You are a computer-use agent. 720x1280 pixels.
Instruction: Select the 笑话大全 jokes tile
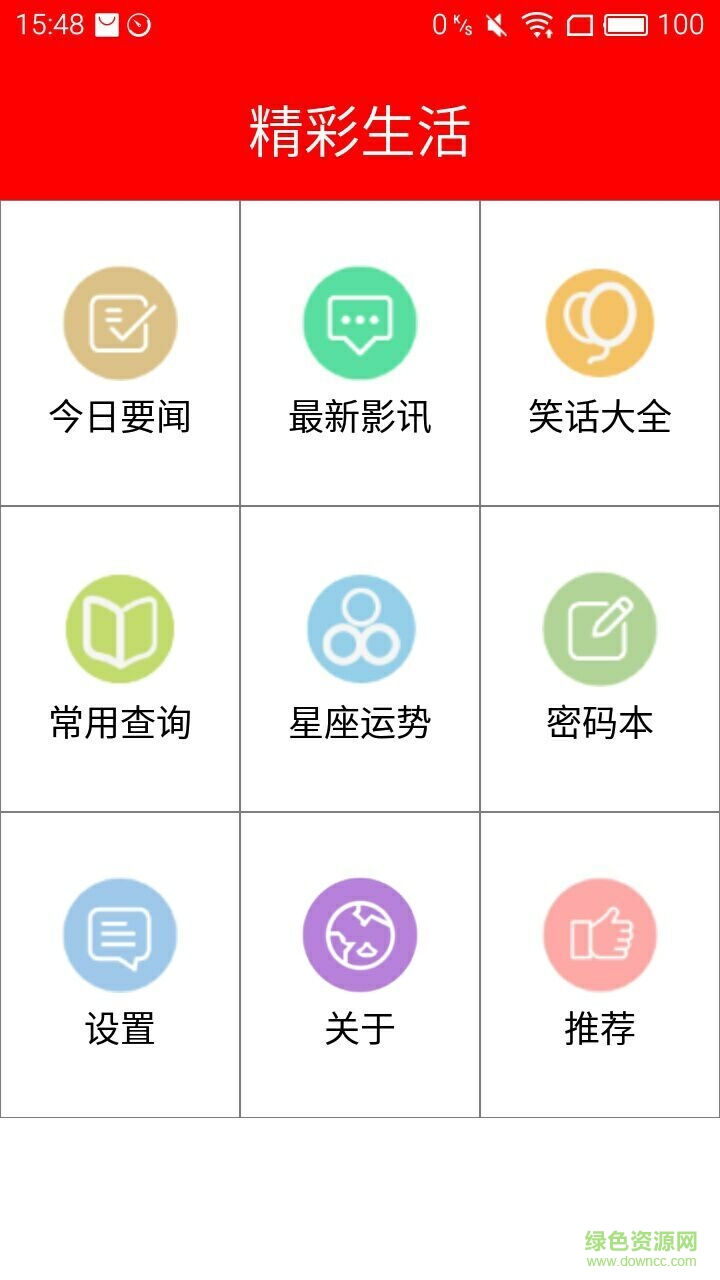(600, 353)
